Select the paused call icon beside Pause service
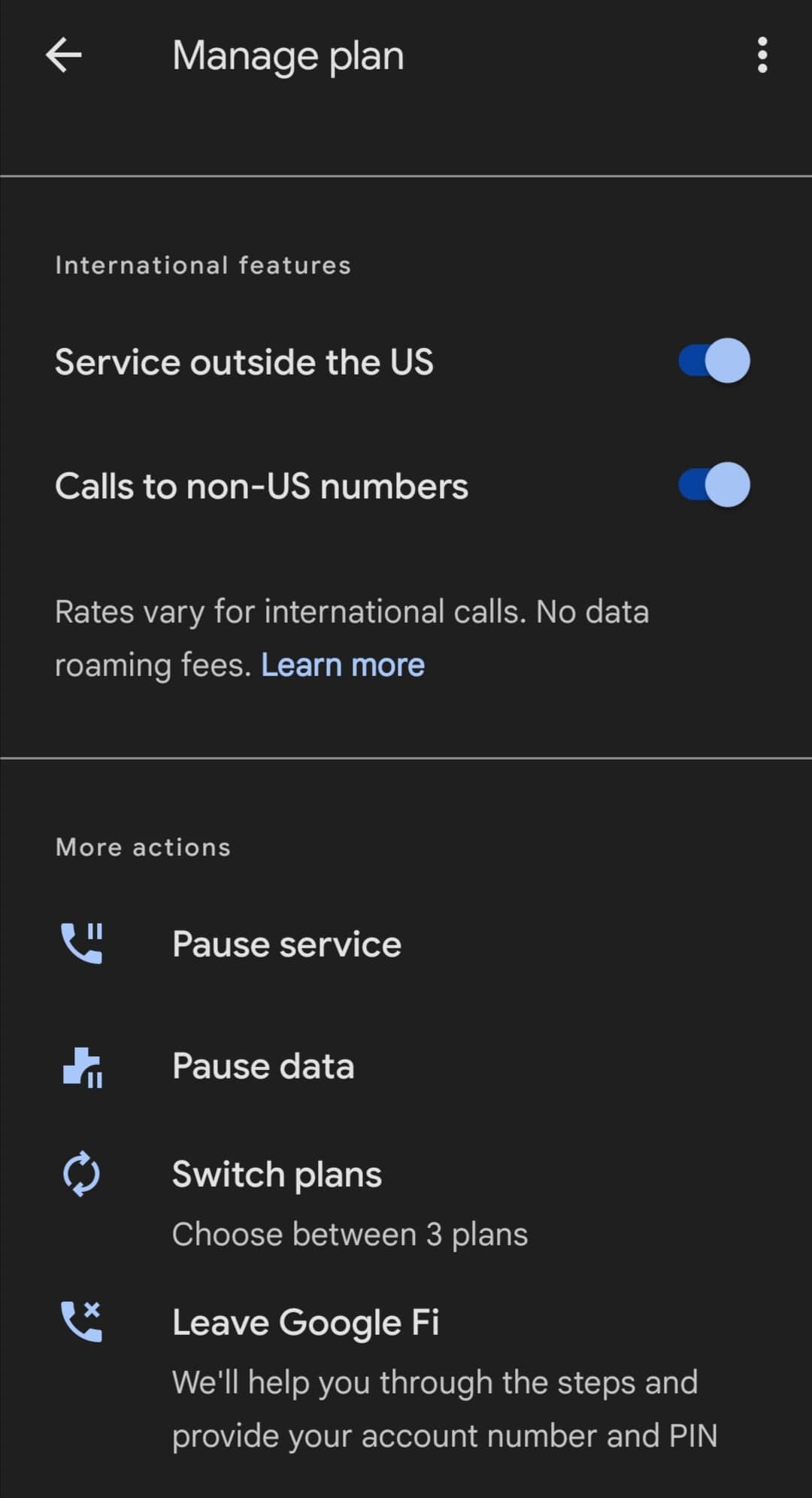812x1498 pixels. click(81, 944)
